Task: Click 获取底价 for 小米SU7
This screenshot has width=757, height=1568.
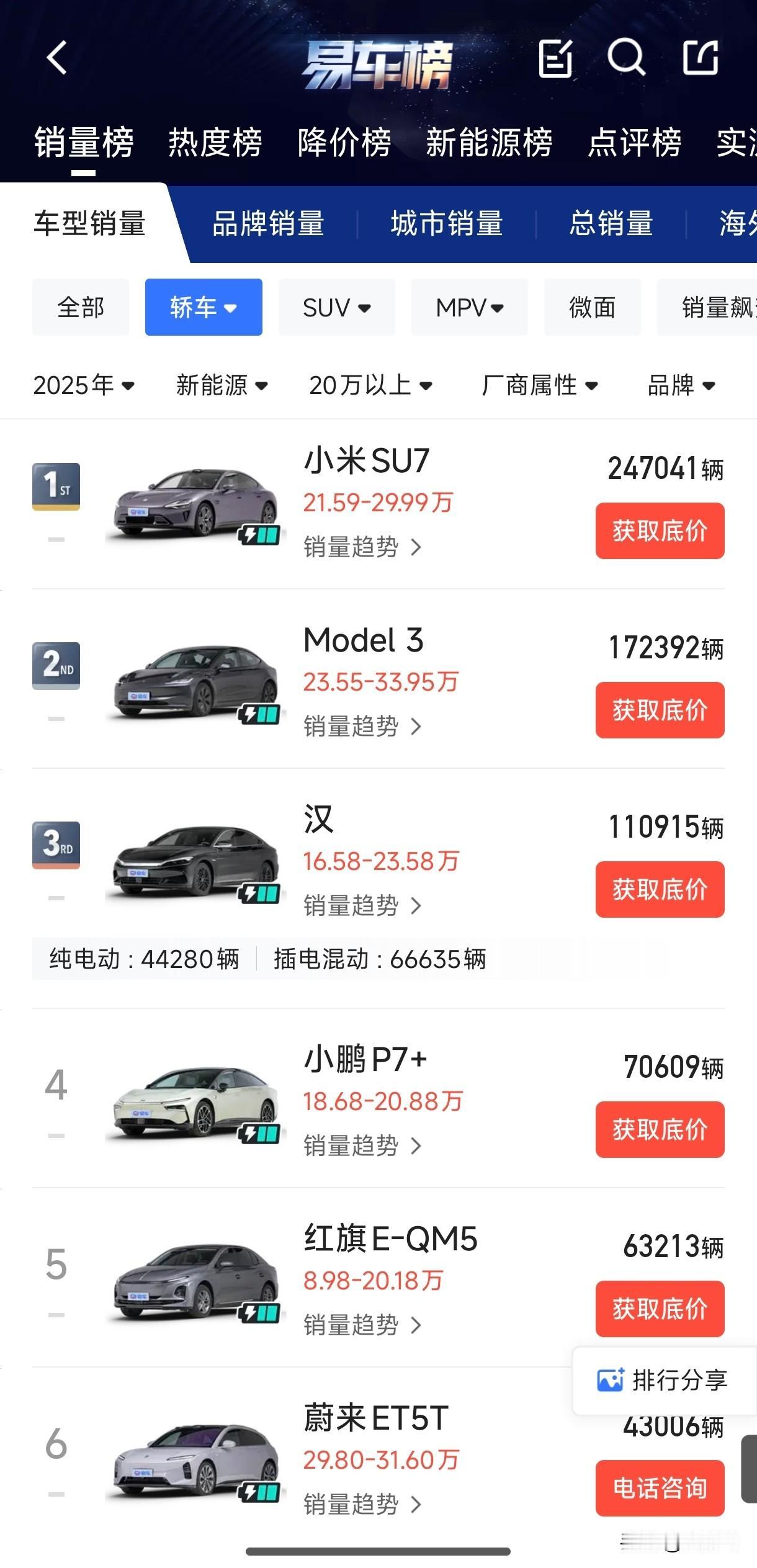Action: (x=659, y=531)
